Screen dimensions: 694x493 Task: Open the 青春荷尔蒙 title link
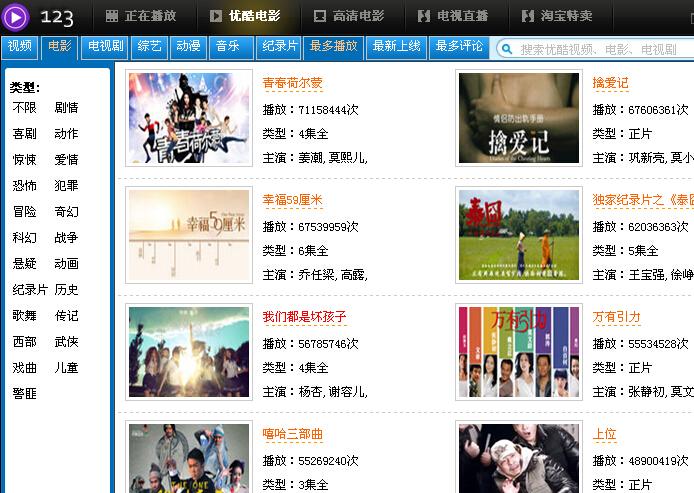coord(292,83)
